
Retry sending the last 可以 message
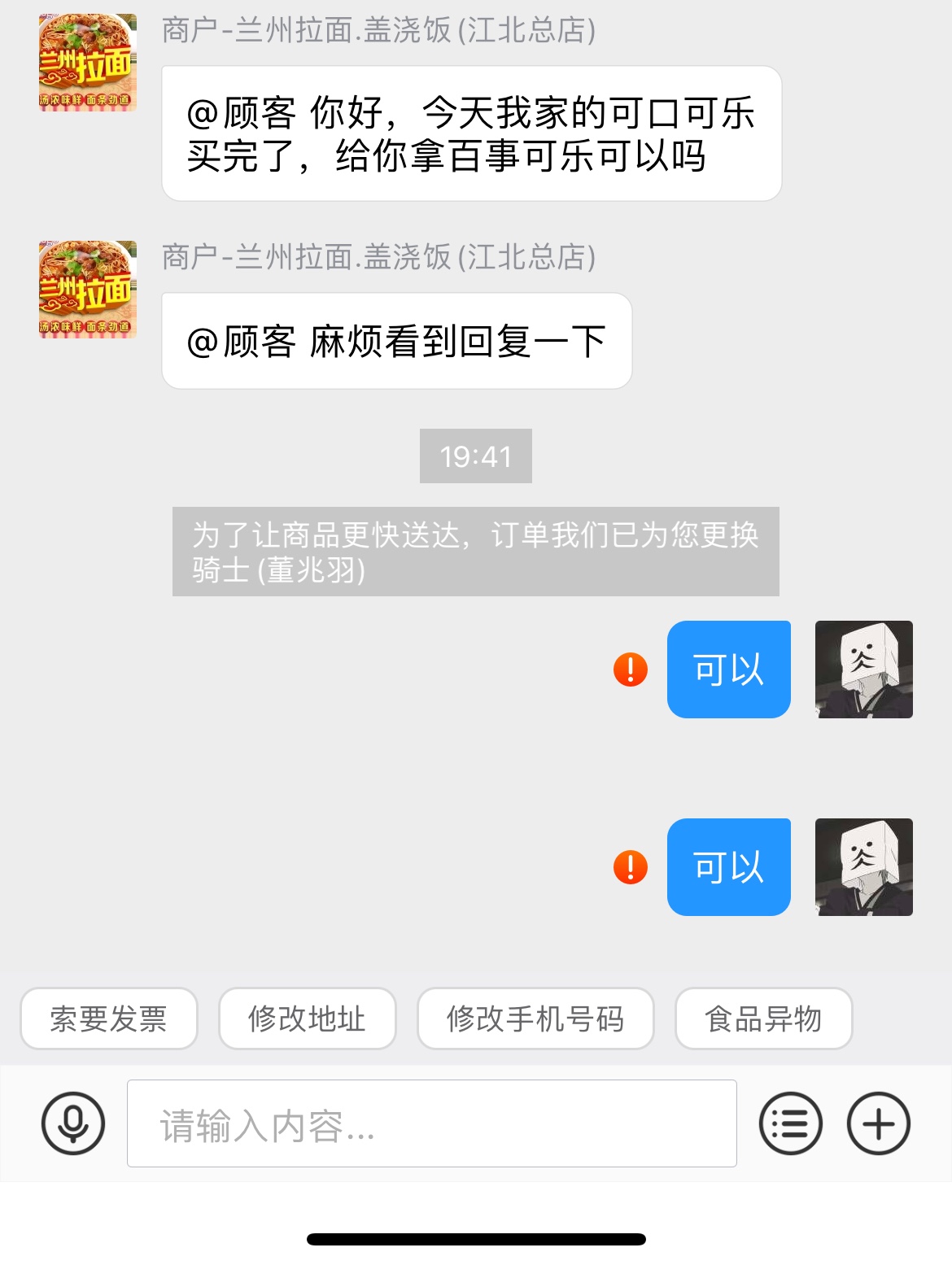pyautogui.click(x=631, y=867)
